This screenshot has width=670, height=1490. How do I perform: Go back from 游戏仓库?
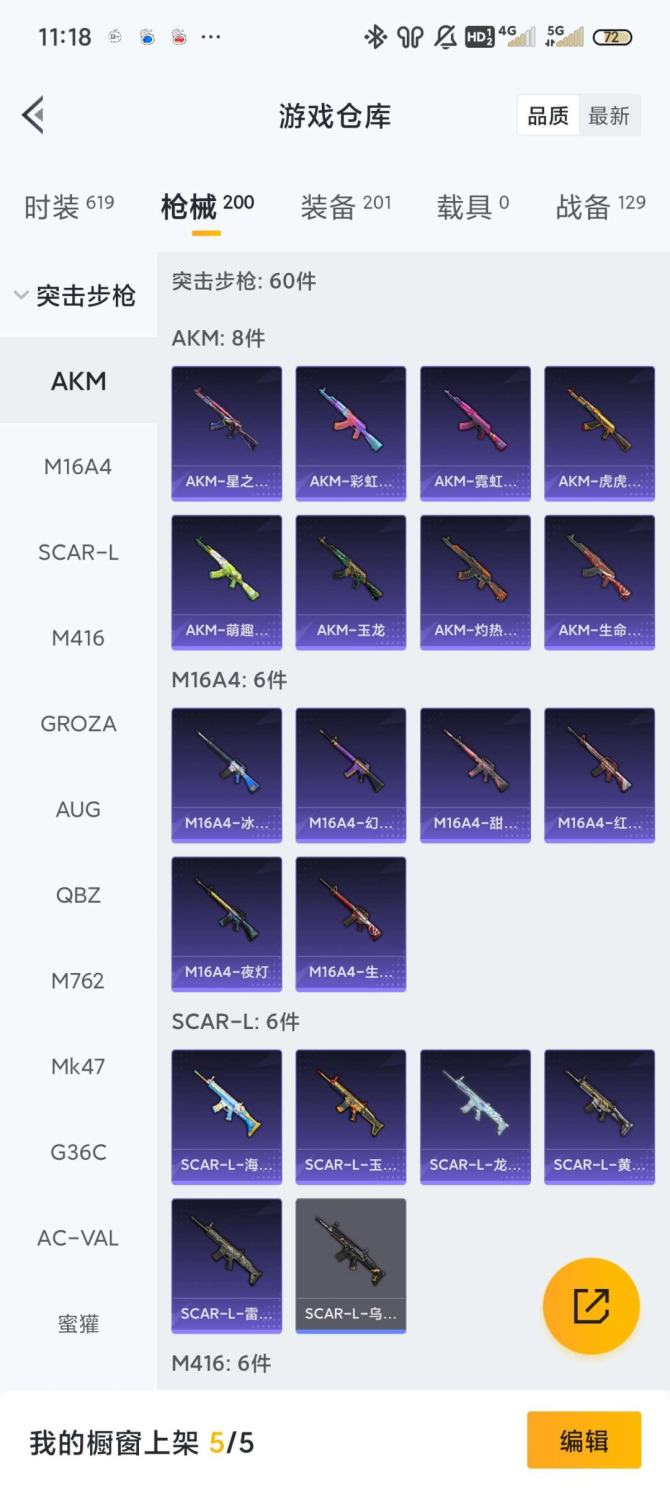pyautogui.click(x=33, y=115)
